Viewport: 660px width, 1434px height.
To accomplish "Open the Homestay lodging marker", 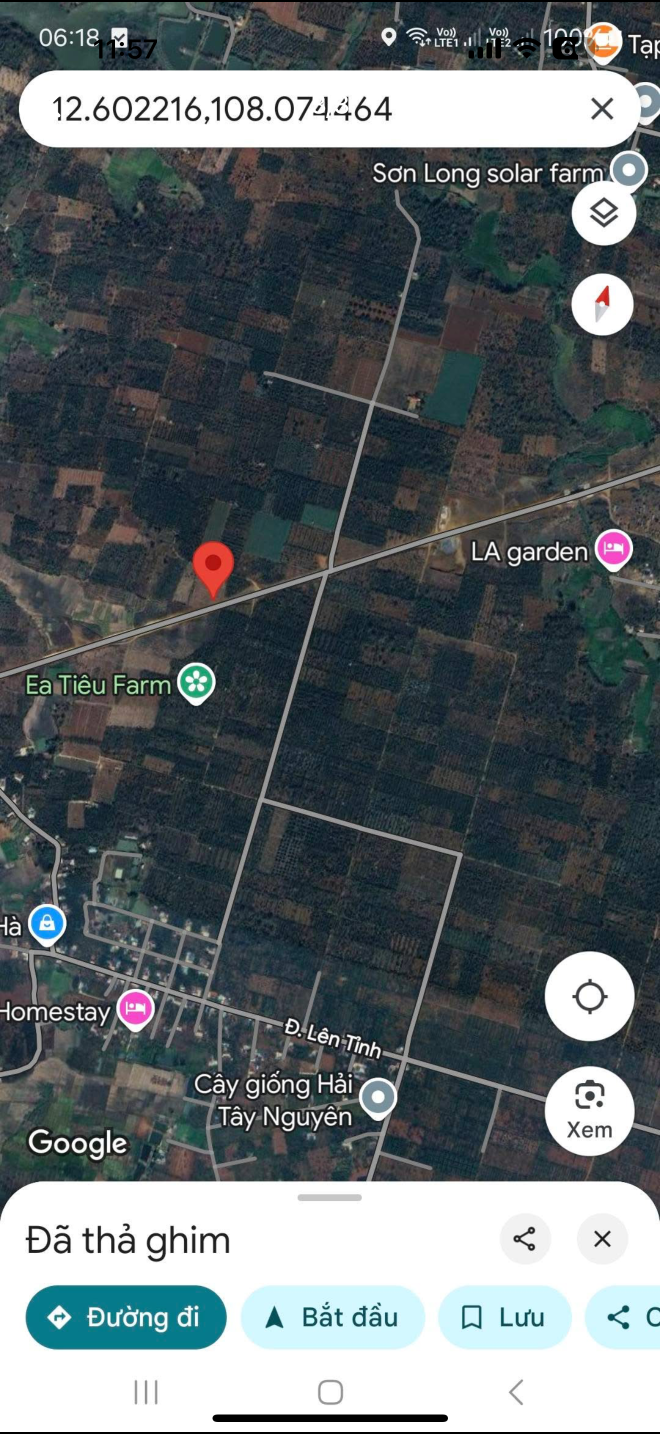I will point(135,1008).
